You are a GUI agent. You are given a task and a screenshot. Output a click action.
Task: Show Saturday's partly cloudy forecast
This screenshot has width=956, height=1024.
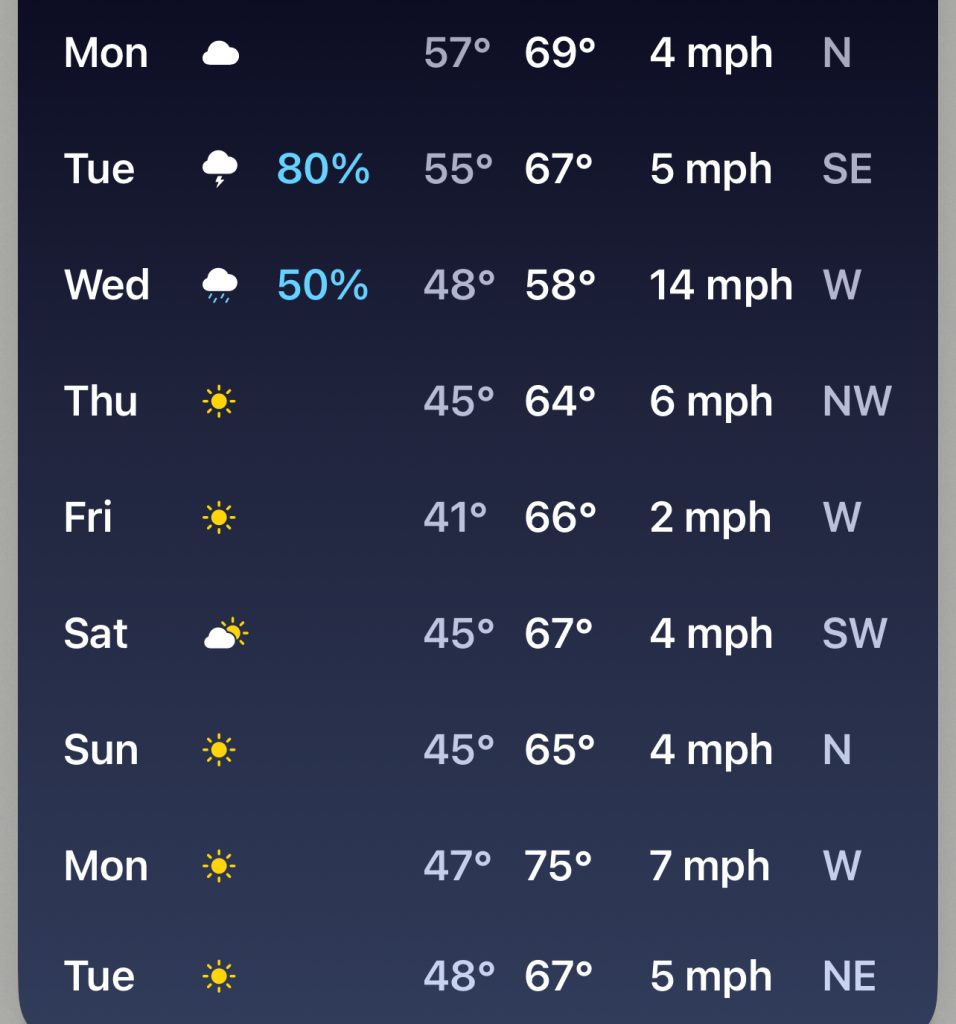477,633
